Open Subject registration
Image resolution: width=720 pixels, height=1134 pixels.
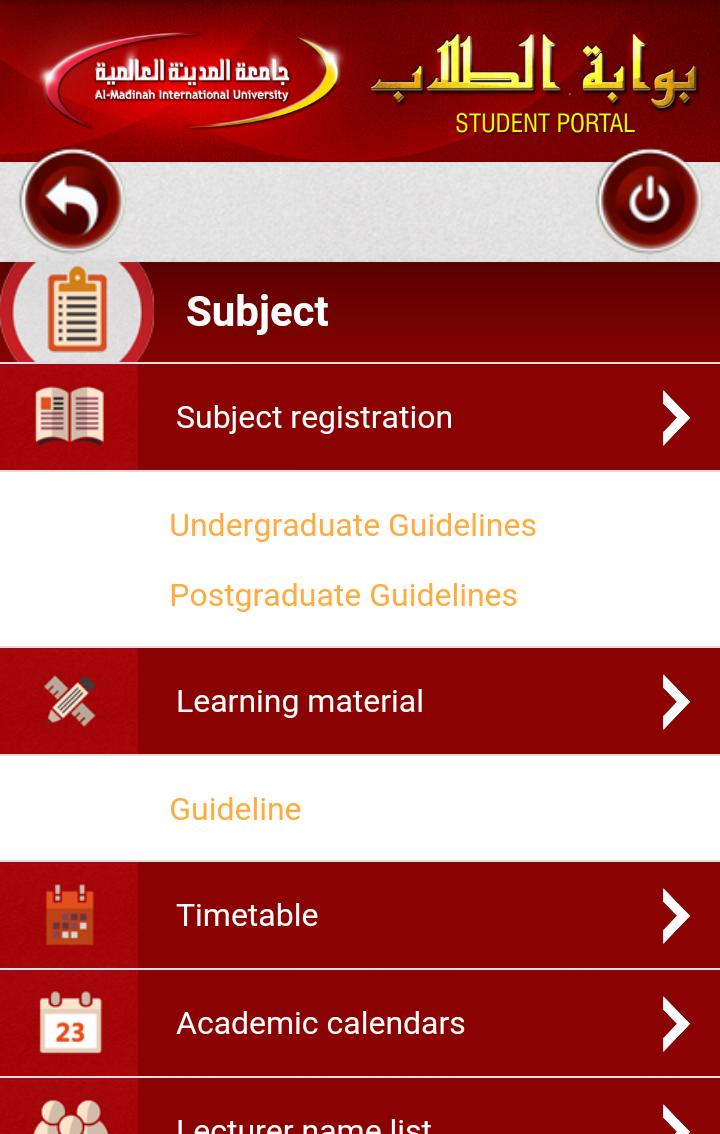click(360, 417)
